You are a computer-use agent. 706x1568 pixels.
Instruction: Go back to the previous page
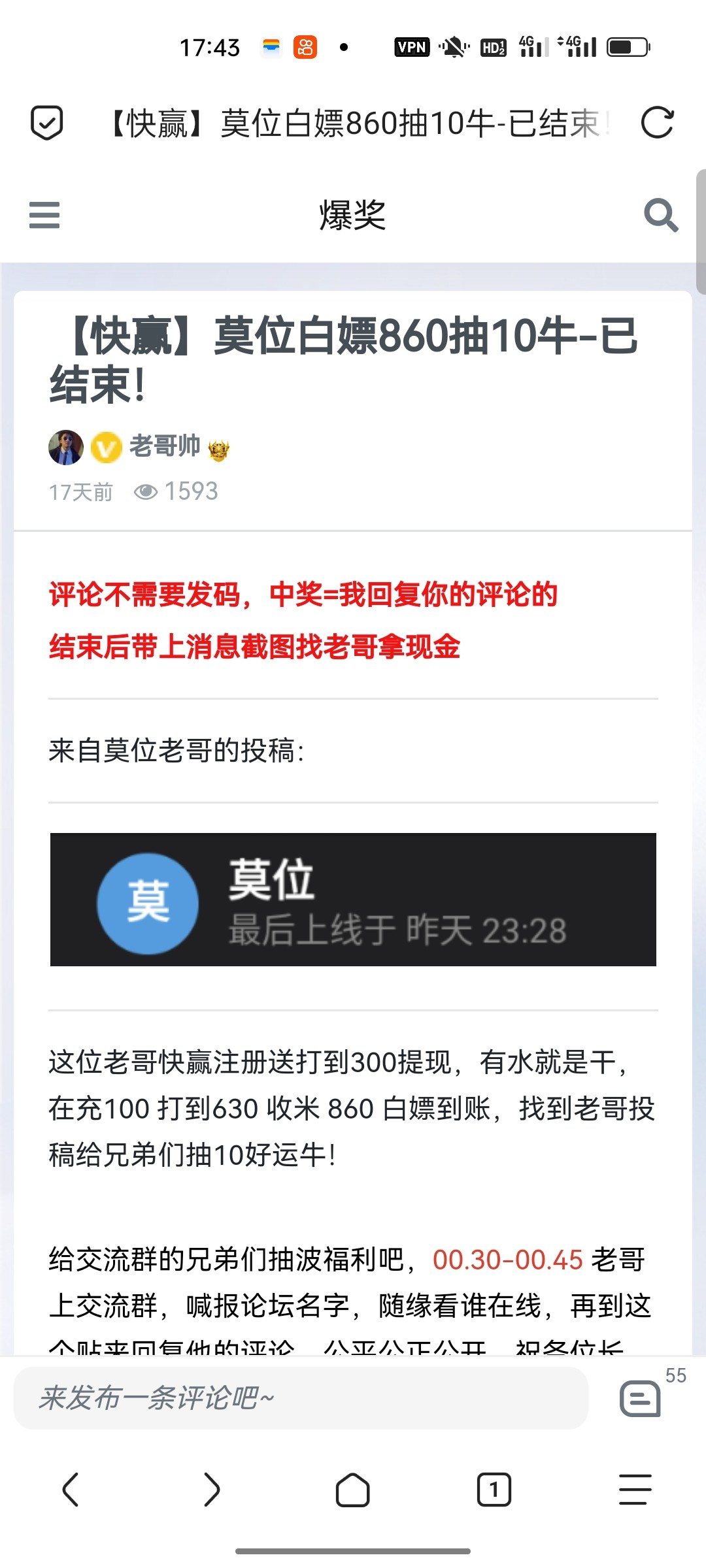coord(71,1490)
